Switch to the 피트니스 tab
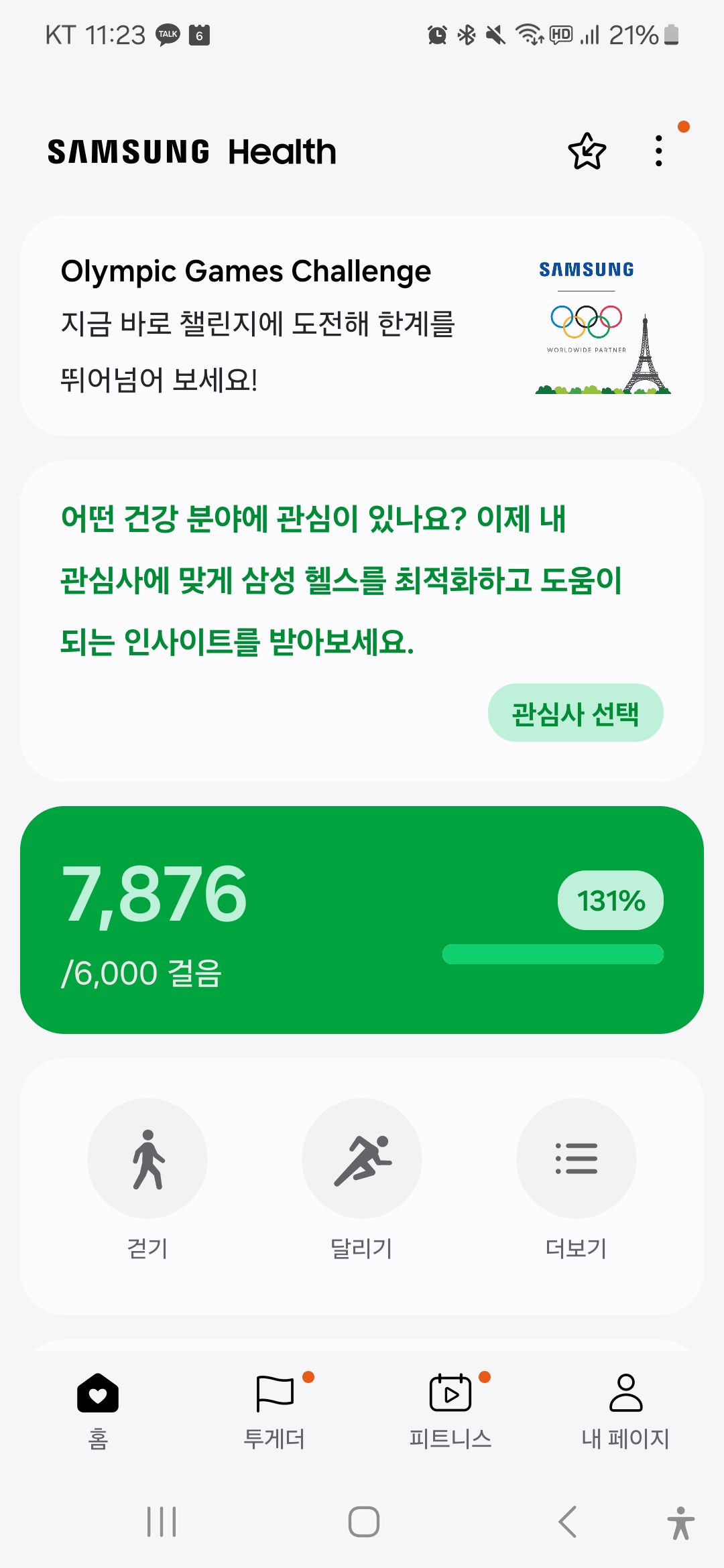The height and width of the screenshot is (1568, 724). pos(450,1410)
